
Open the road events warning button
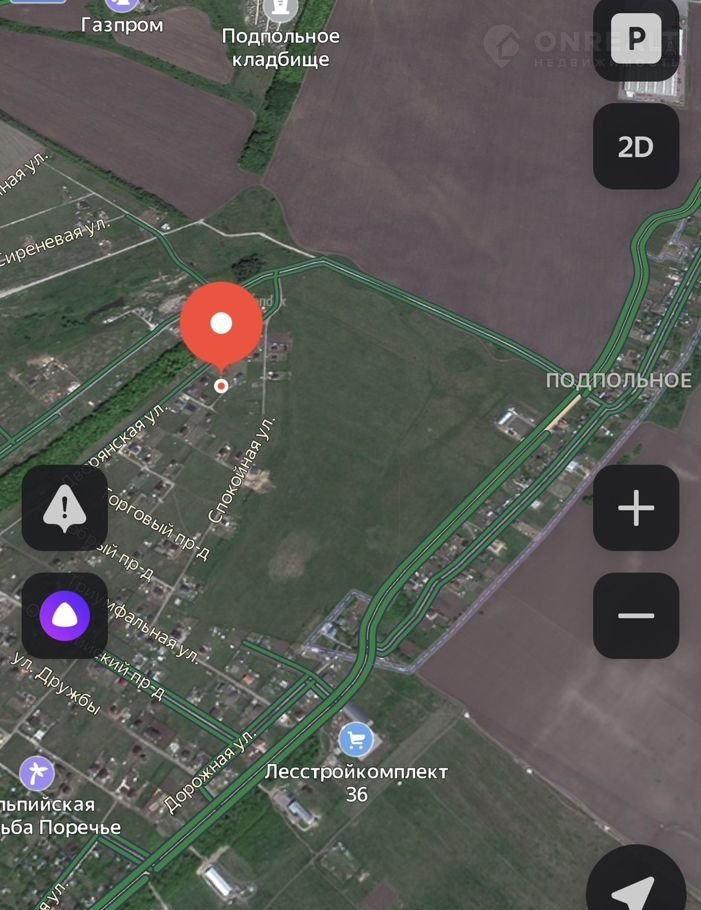click(x=65, y=508)
